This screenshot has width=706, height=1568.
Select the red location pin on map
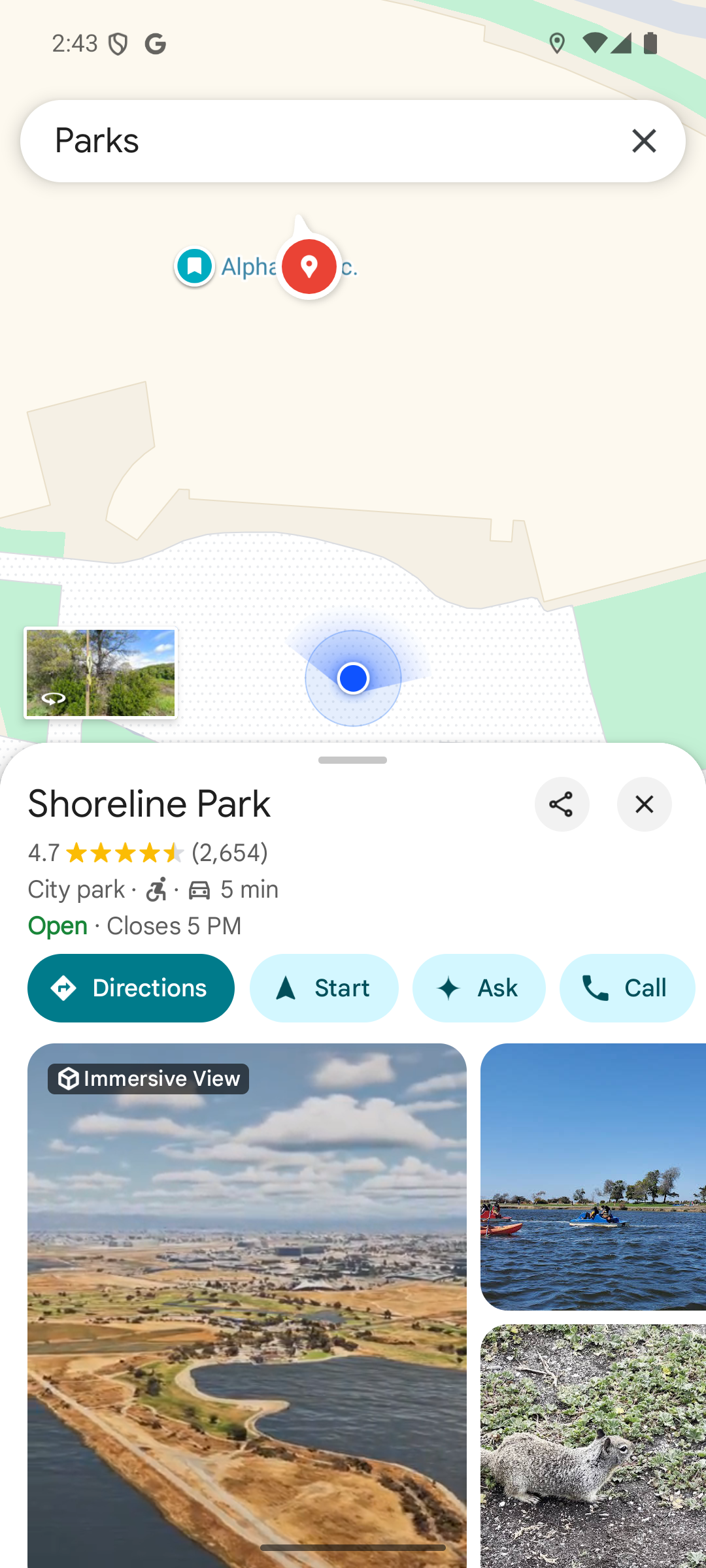[309, 266]
